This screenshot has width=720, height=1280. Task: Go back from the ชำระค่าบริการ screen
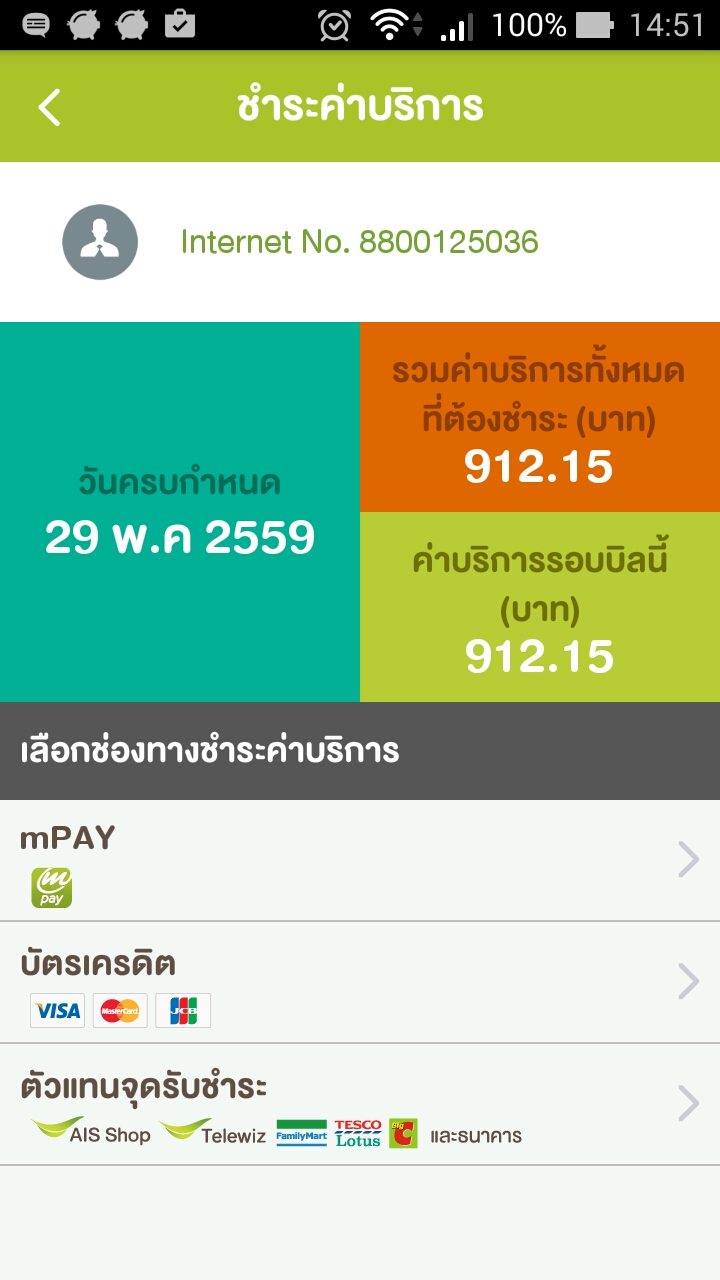pyautogui.click(x=50, y=107)
